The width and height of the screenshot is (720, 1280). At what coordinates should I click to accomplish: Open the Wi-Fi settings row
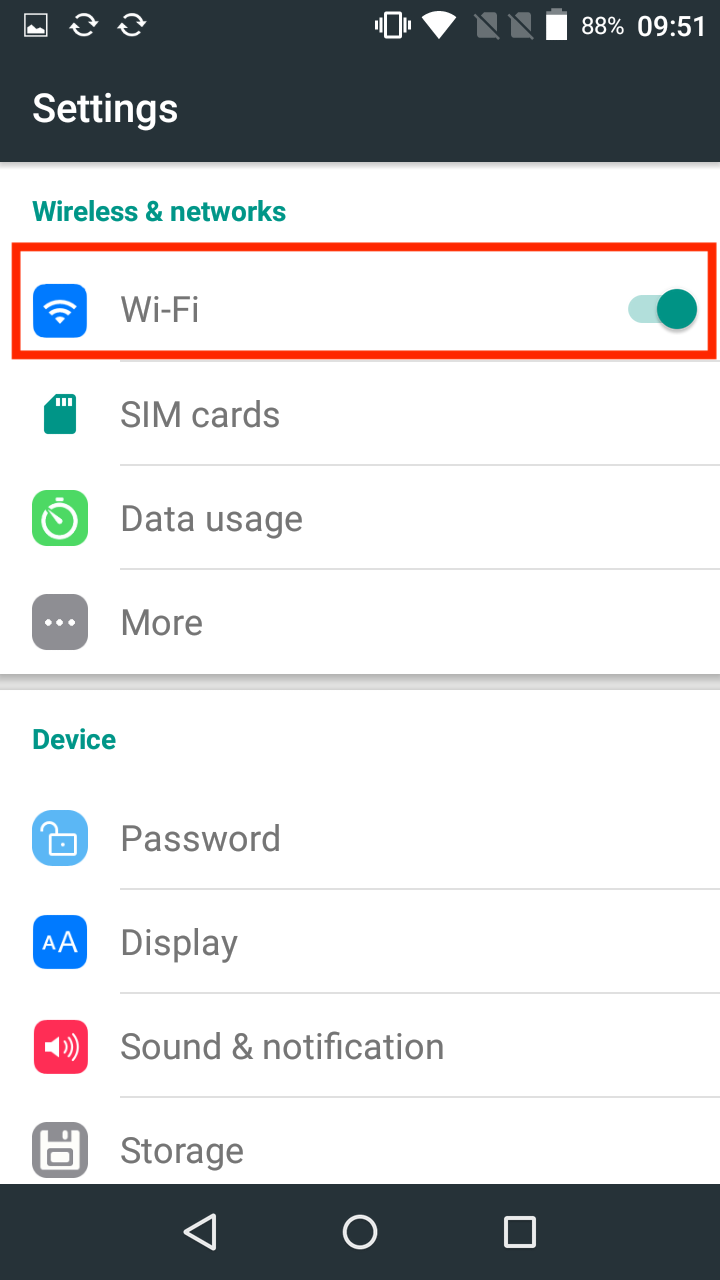[x=300, y=310]
